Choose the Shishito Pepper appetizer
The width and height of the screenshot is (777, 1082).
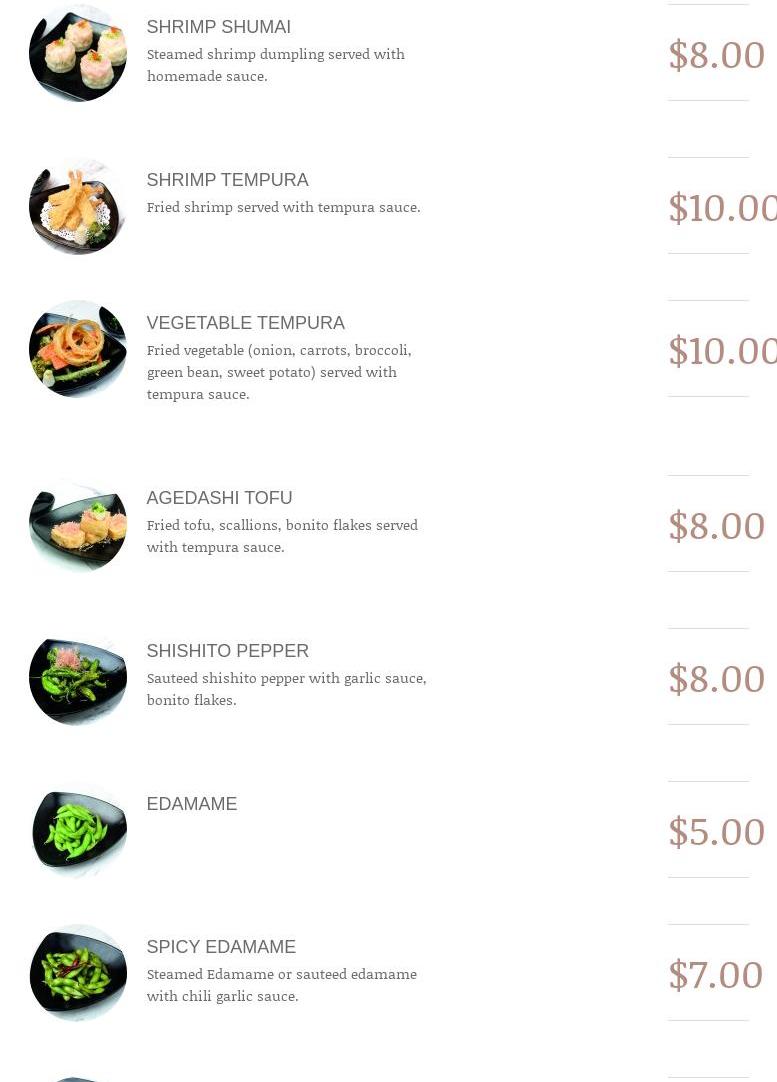227,651
